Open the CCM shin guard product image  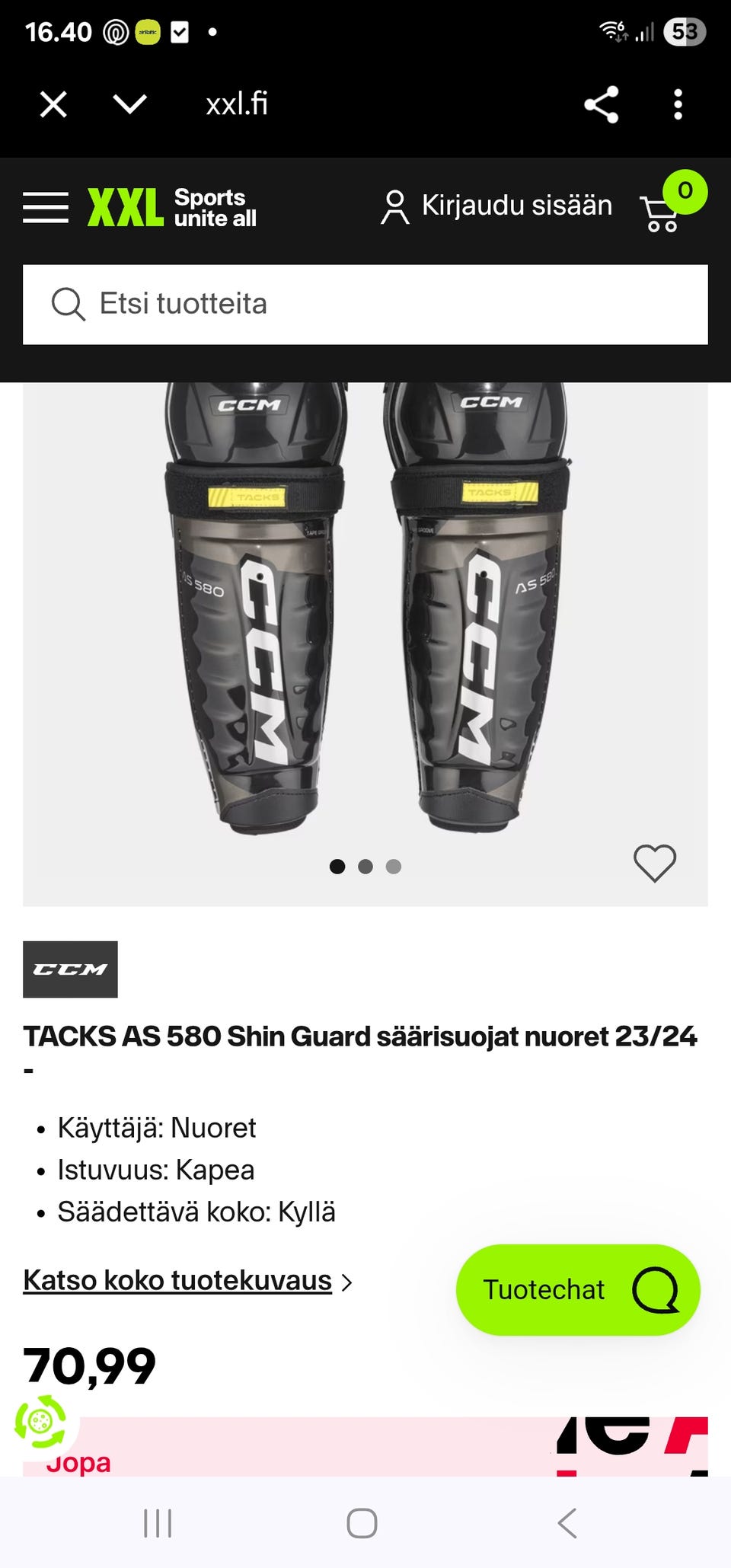click(x=365, y=609)
